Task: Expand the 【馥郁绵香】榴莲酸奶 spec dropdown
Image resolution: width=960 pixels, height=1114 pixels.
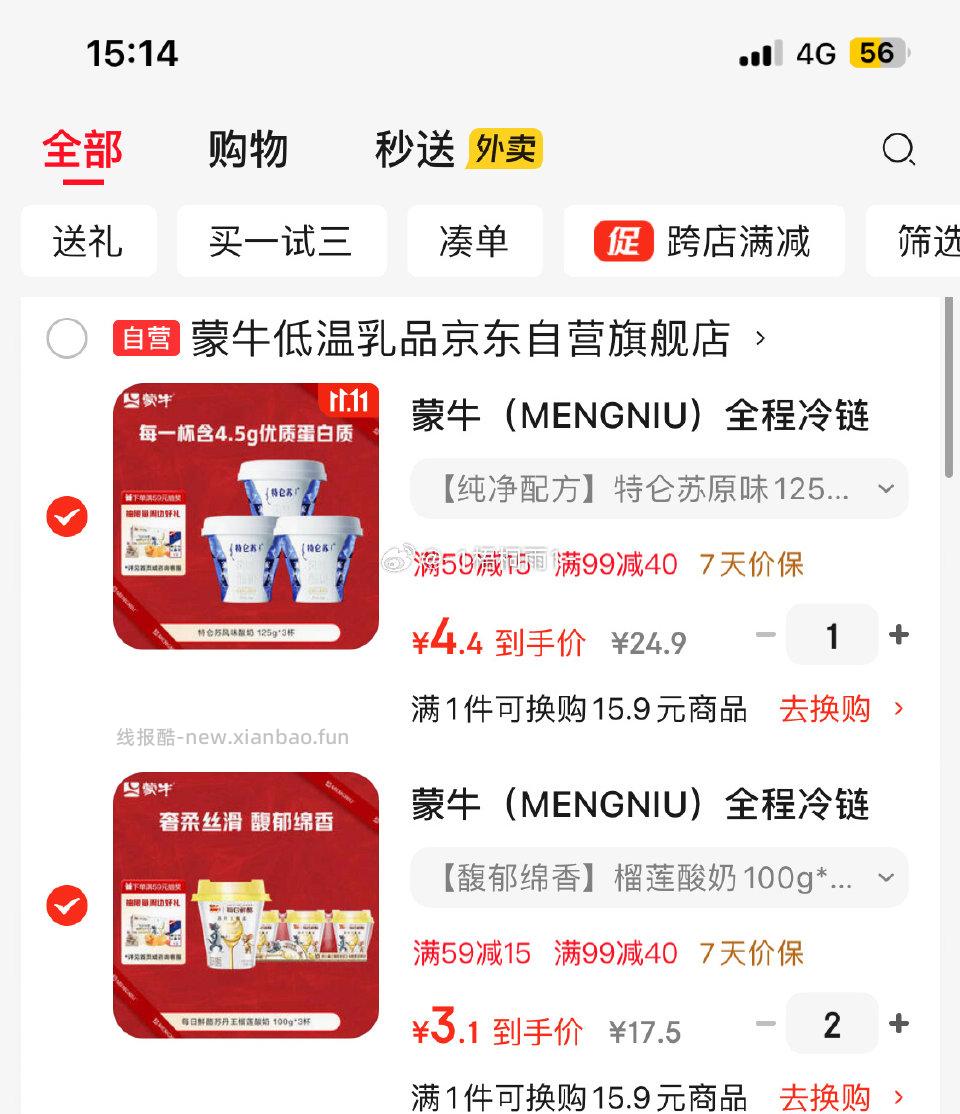Action: 659,878
